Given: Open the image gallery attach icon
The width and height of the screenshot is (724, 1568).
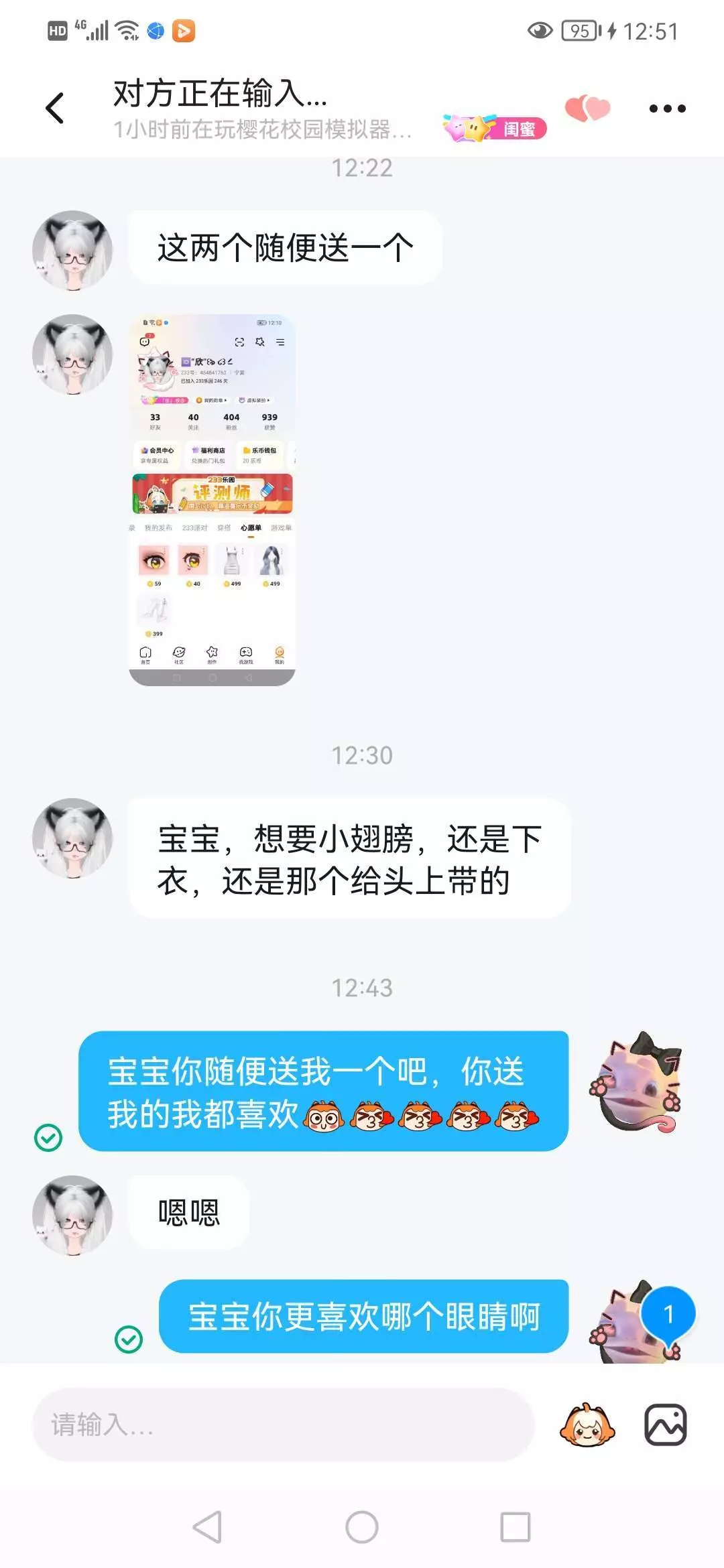Looking at the screenshot, I should [665, 1425].
